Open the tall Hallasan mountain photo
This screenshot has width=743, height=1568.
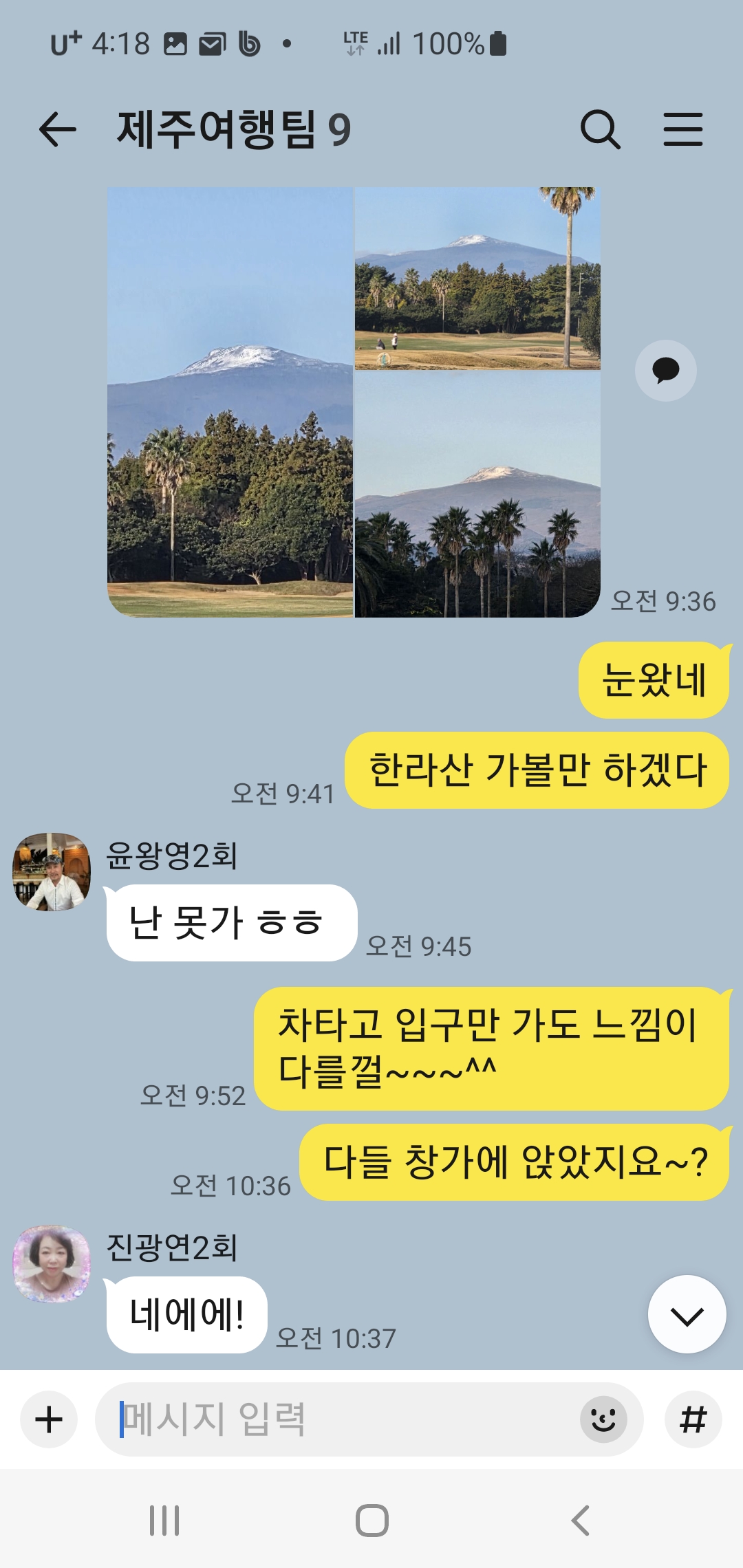point(230,402)
